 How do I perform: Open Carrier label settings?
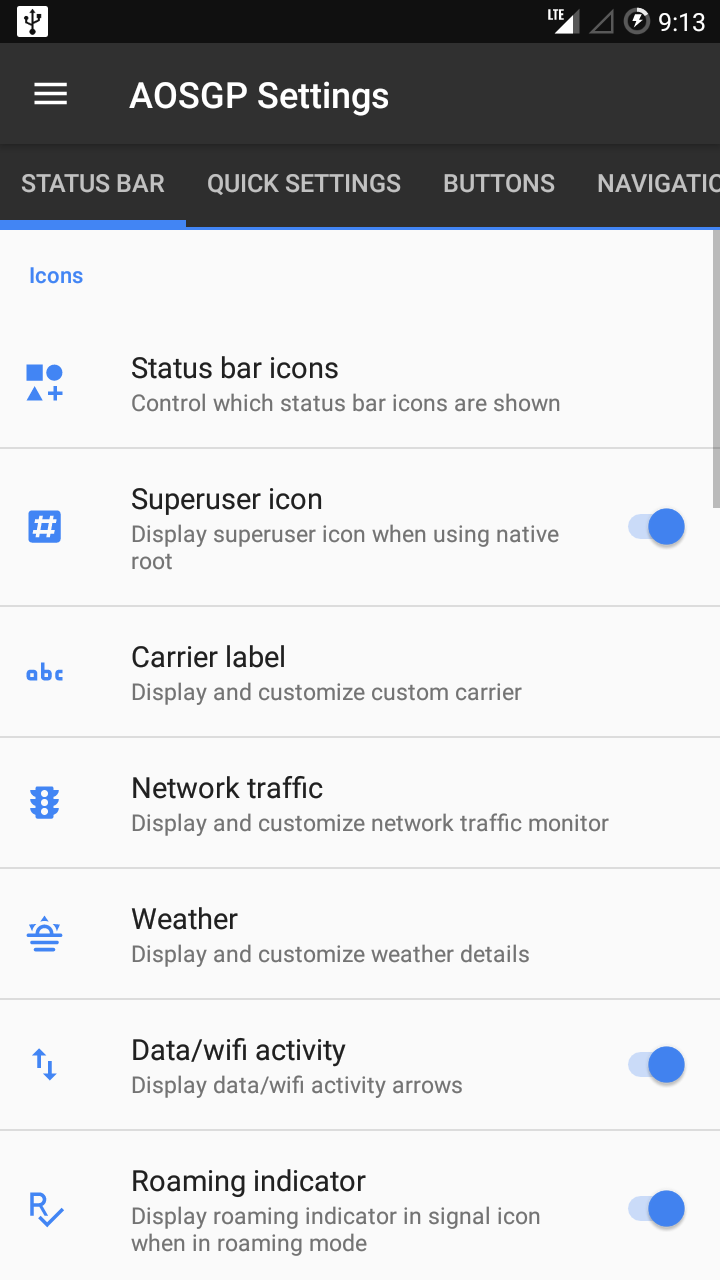click(360, 673)
